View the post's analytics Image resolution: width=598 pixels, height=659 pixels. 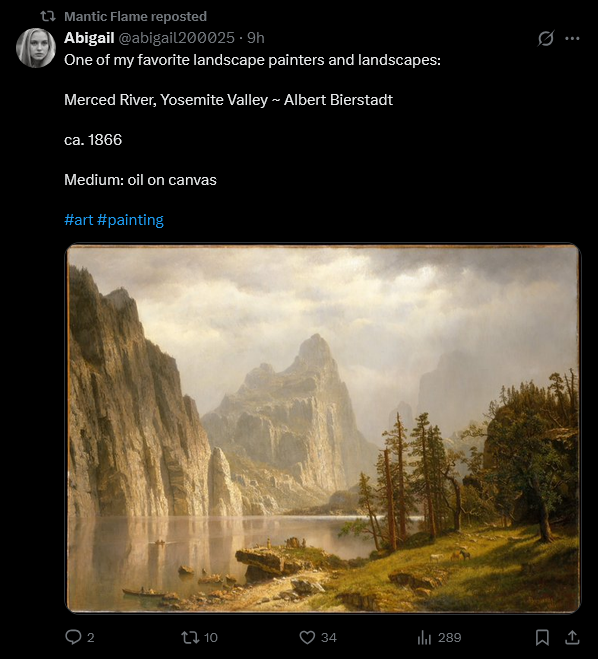(x=439, y=637)
